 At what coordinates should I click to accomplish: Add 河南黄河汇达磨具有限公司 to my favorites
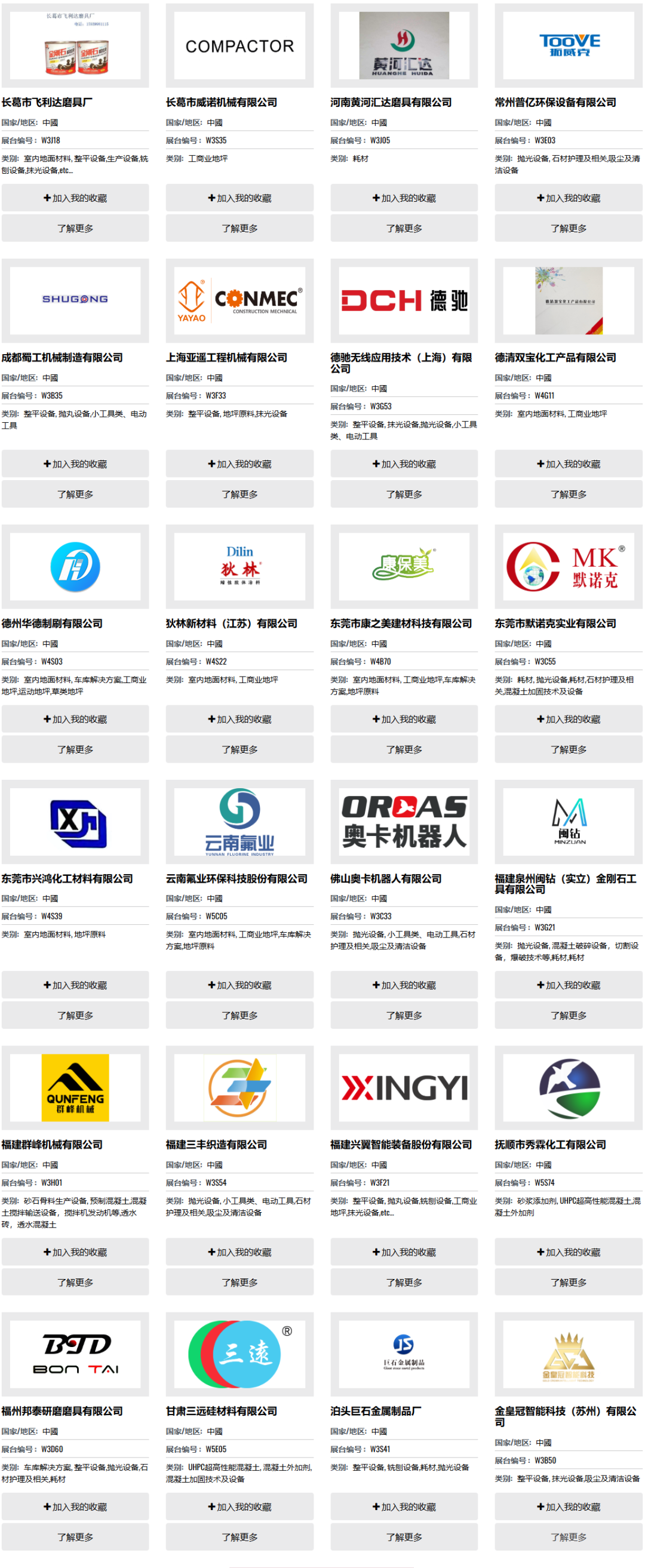point(404,198)
